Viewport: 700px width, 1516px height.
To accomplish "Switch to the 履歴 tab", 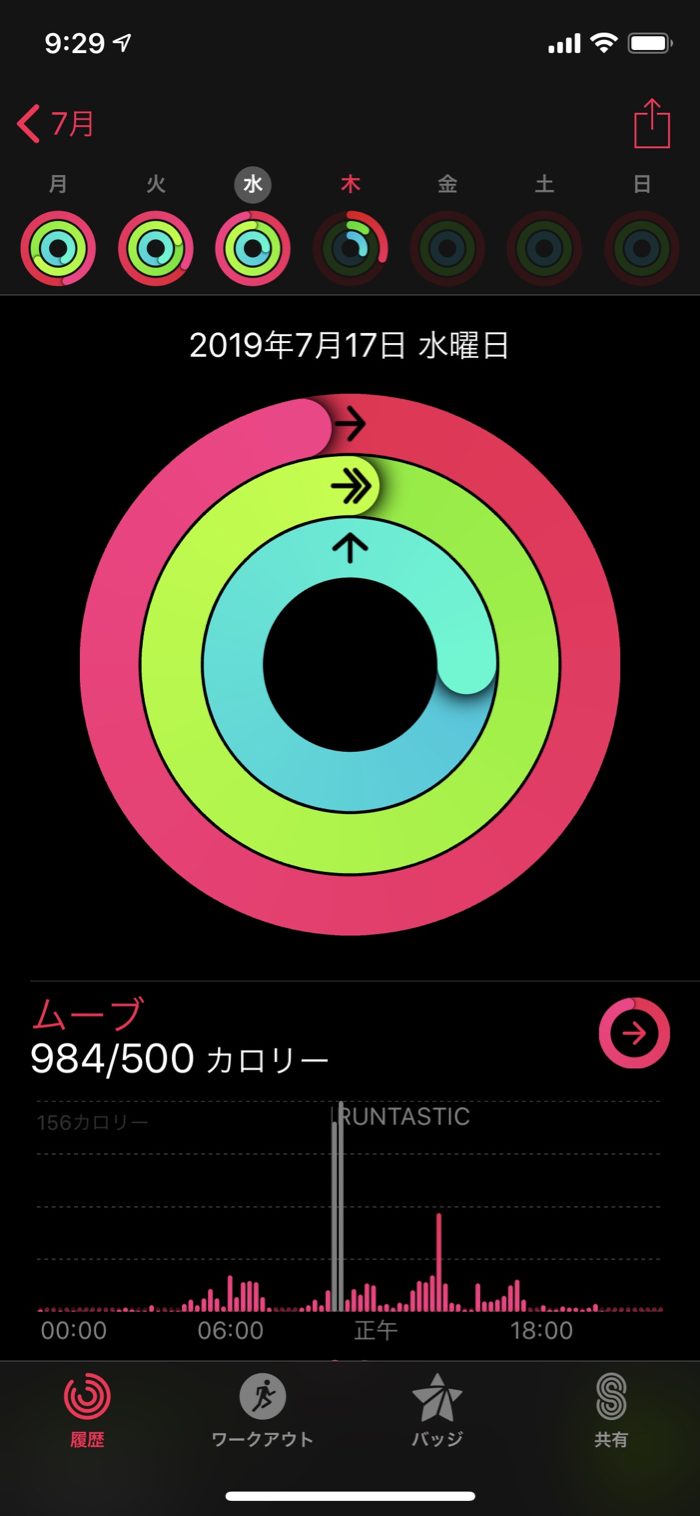I will tap(87, 1410).
